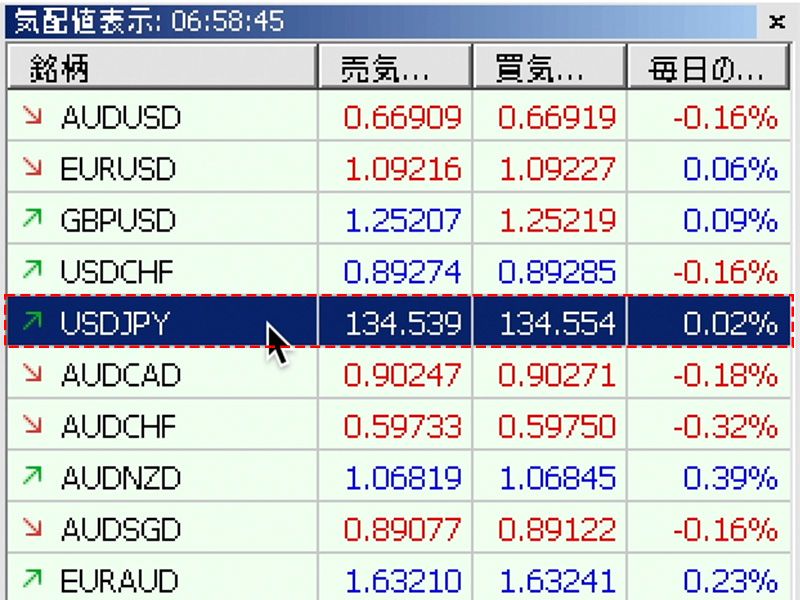Sort by the 売気 column header
800x600 pixels.
pyautogui.click(x=393, y=68)
